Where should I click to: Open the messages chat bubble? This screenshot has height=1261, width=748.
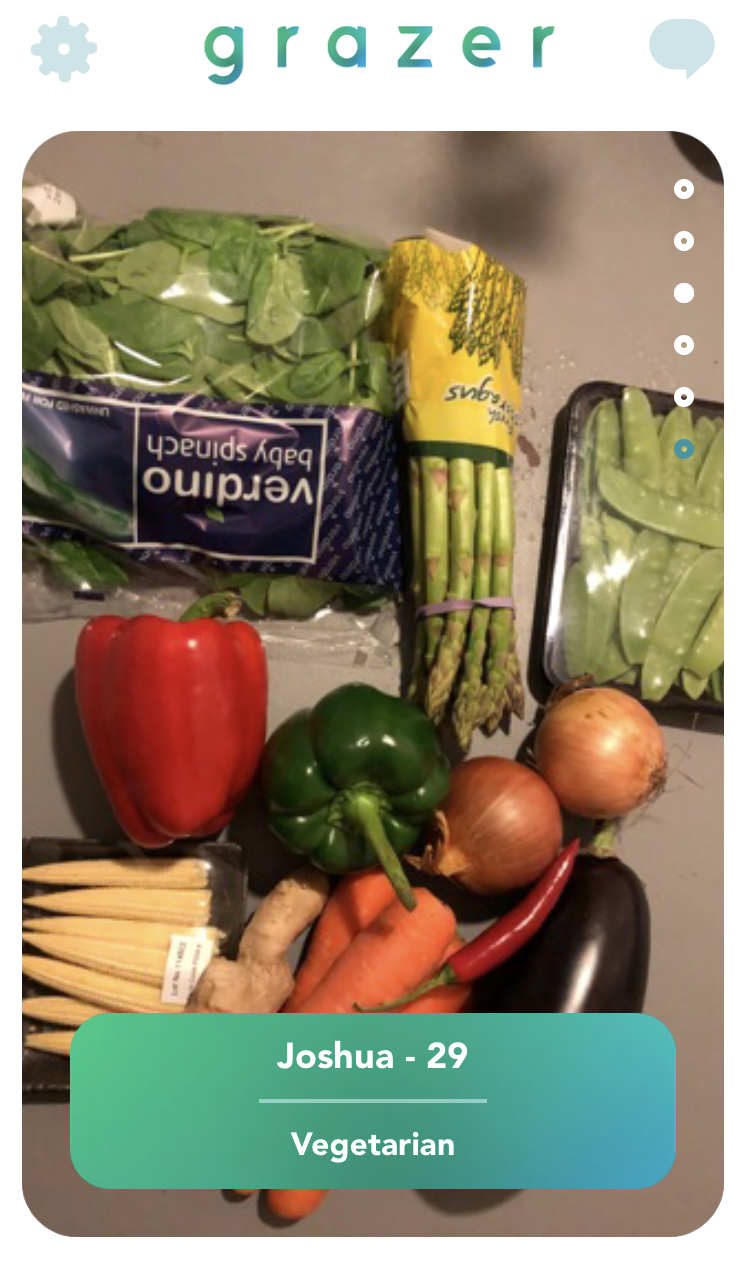pos(682,48)
